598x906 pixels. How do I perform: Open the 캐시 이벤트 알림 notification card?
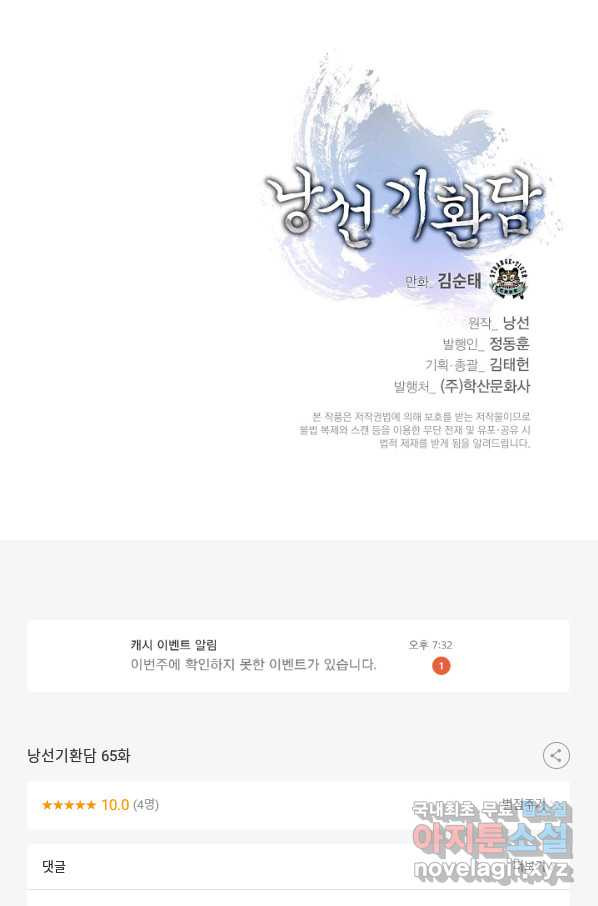pos(298,656)
